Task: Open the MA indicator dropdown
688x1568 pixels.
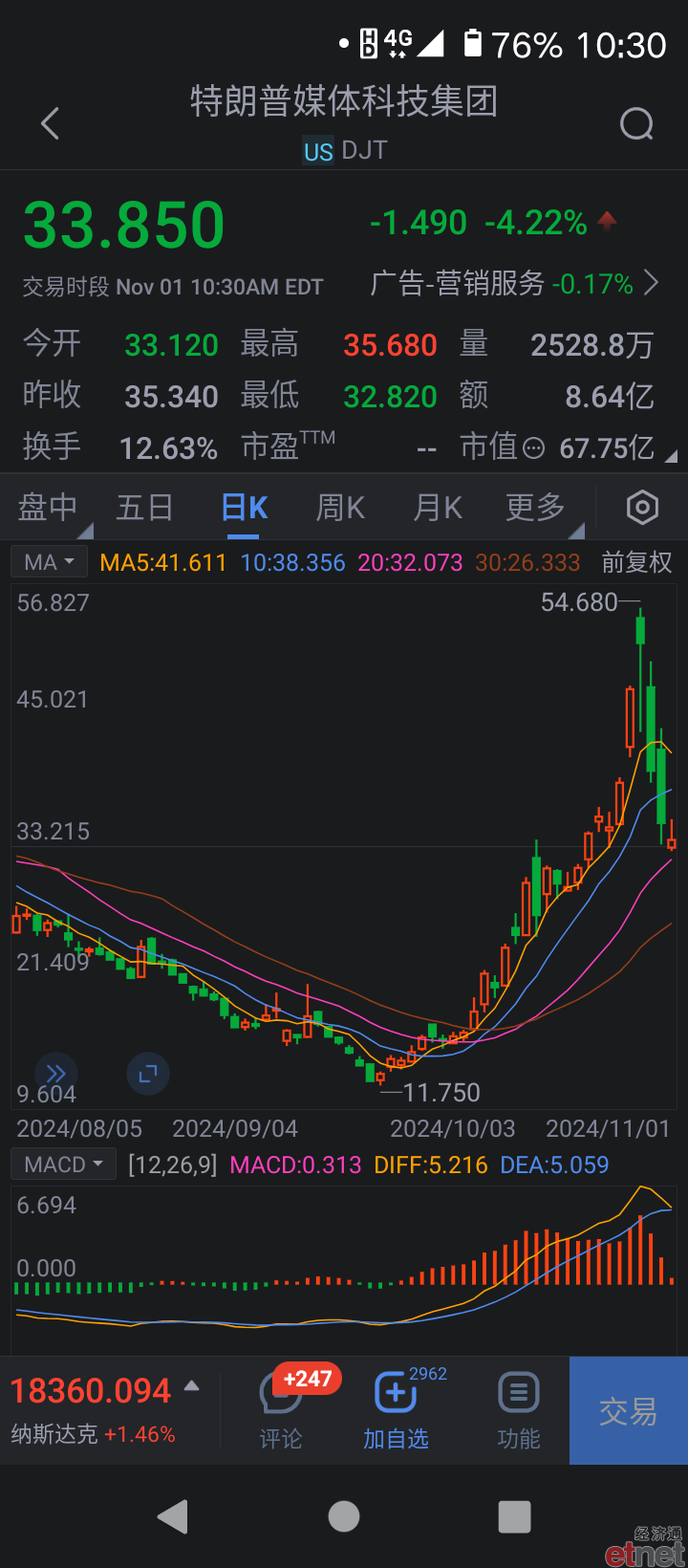Action: click(x=50, y=562)
